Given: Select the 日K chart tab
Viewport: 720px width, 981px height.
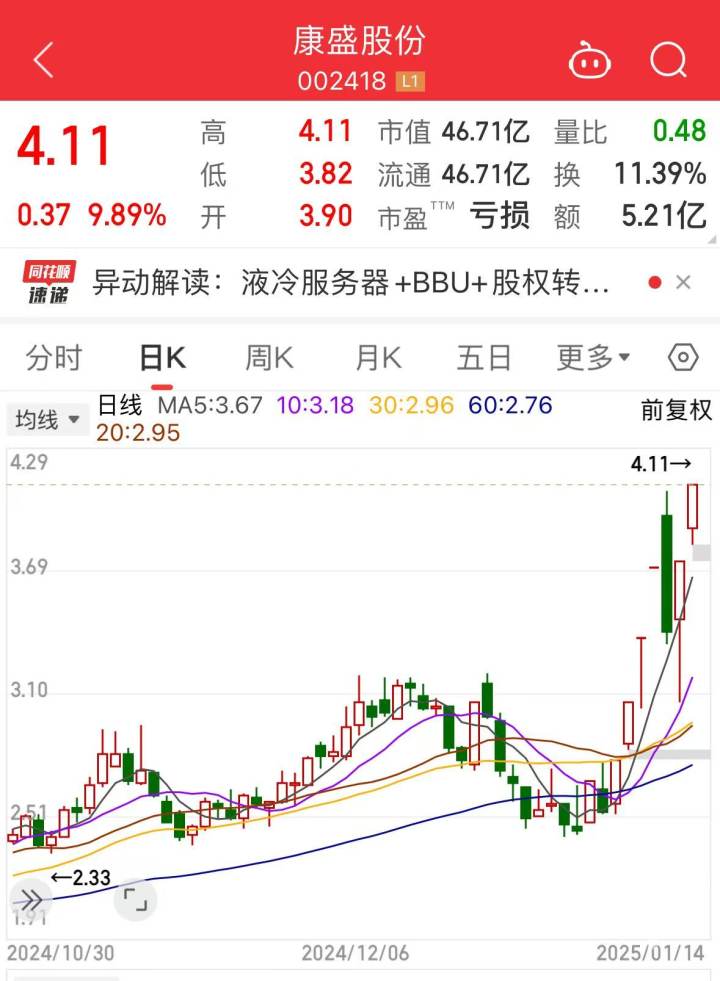Looking at the screenshot, I should pyautogui.click(x=162, y=358).
